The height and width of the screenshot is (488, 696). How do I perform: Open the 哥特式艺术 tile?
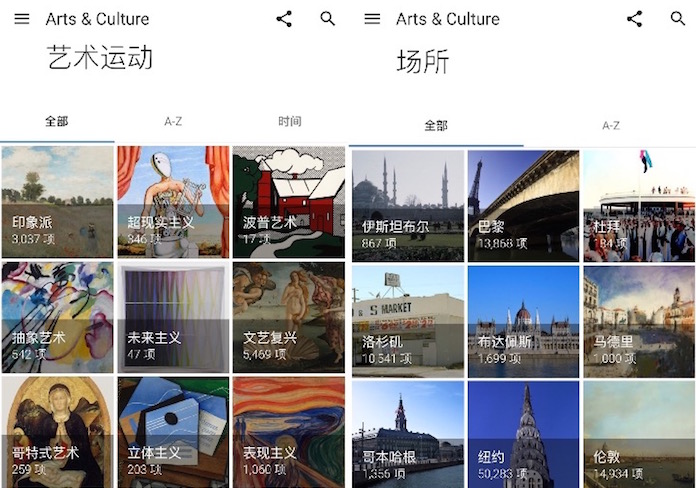tap(57, 432)
